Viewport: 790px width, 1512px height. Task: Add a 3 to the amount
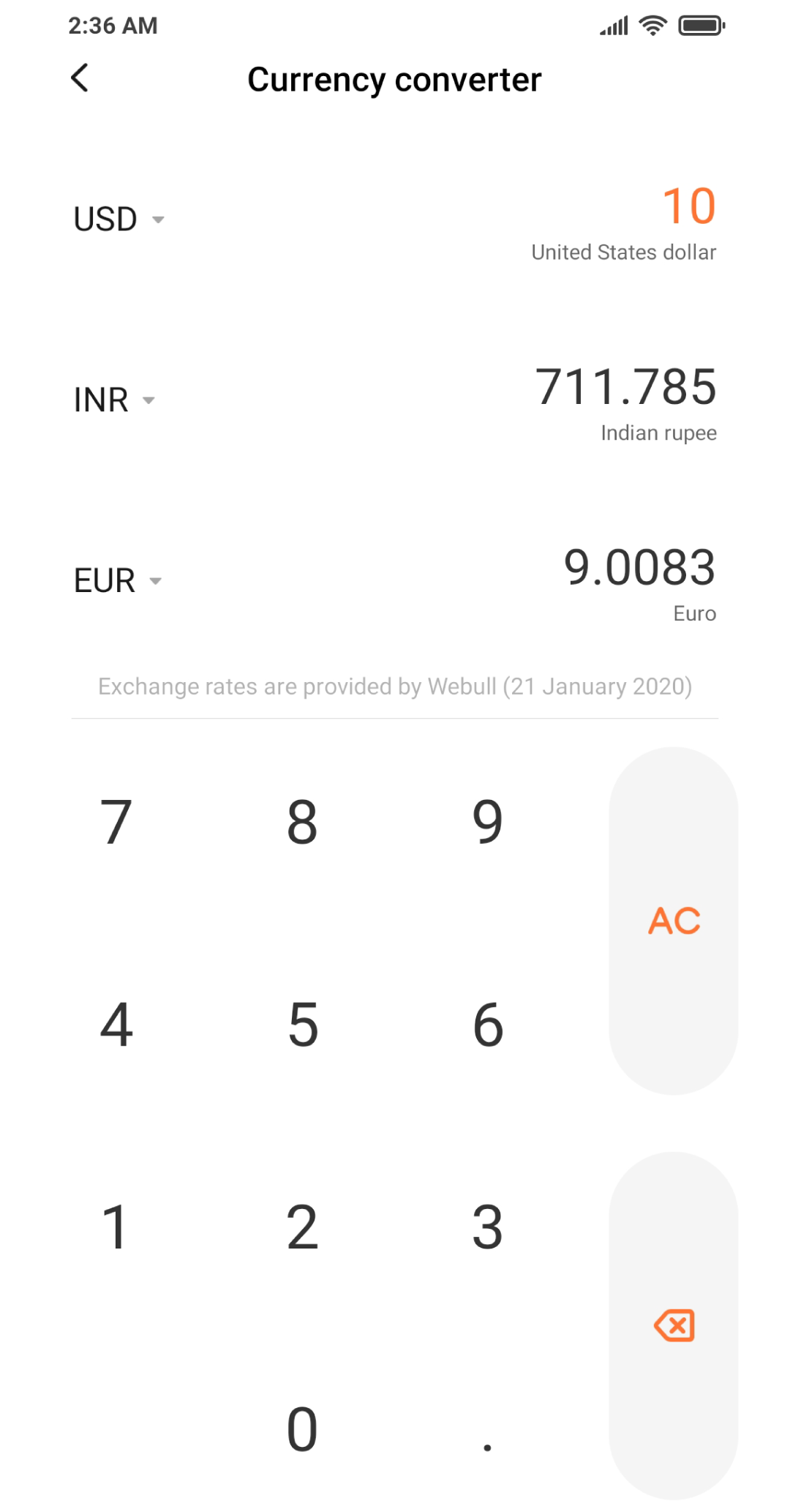click(487, 1227)
